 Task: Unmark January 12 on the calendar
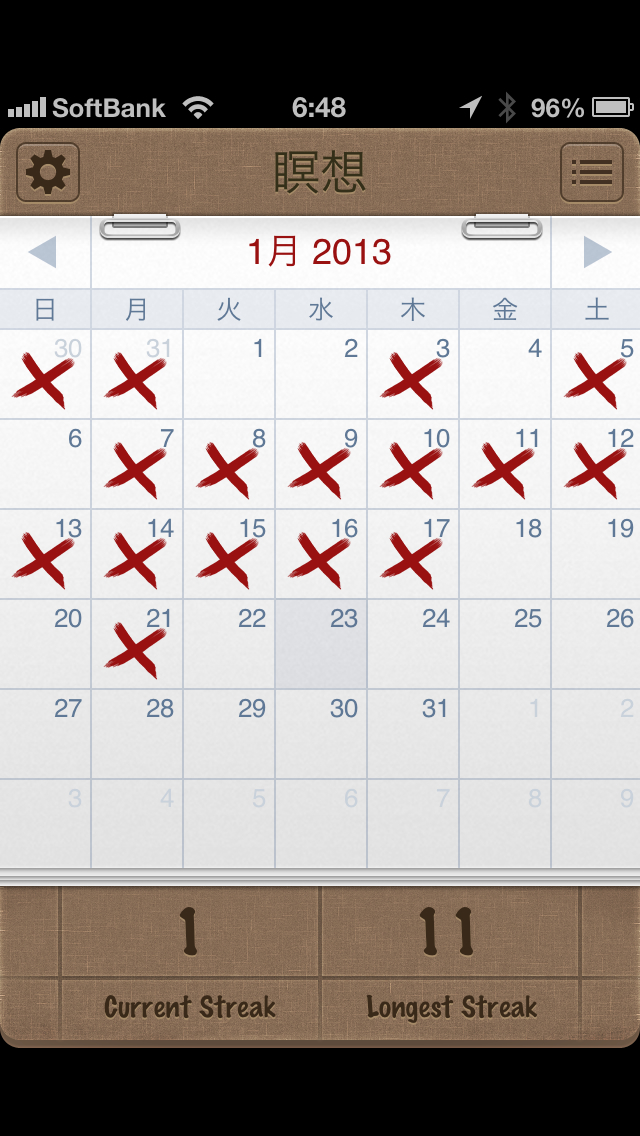(x=597, y=464)
